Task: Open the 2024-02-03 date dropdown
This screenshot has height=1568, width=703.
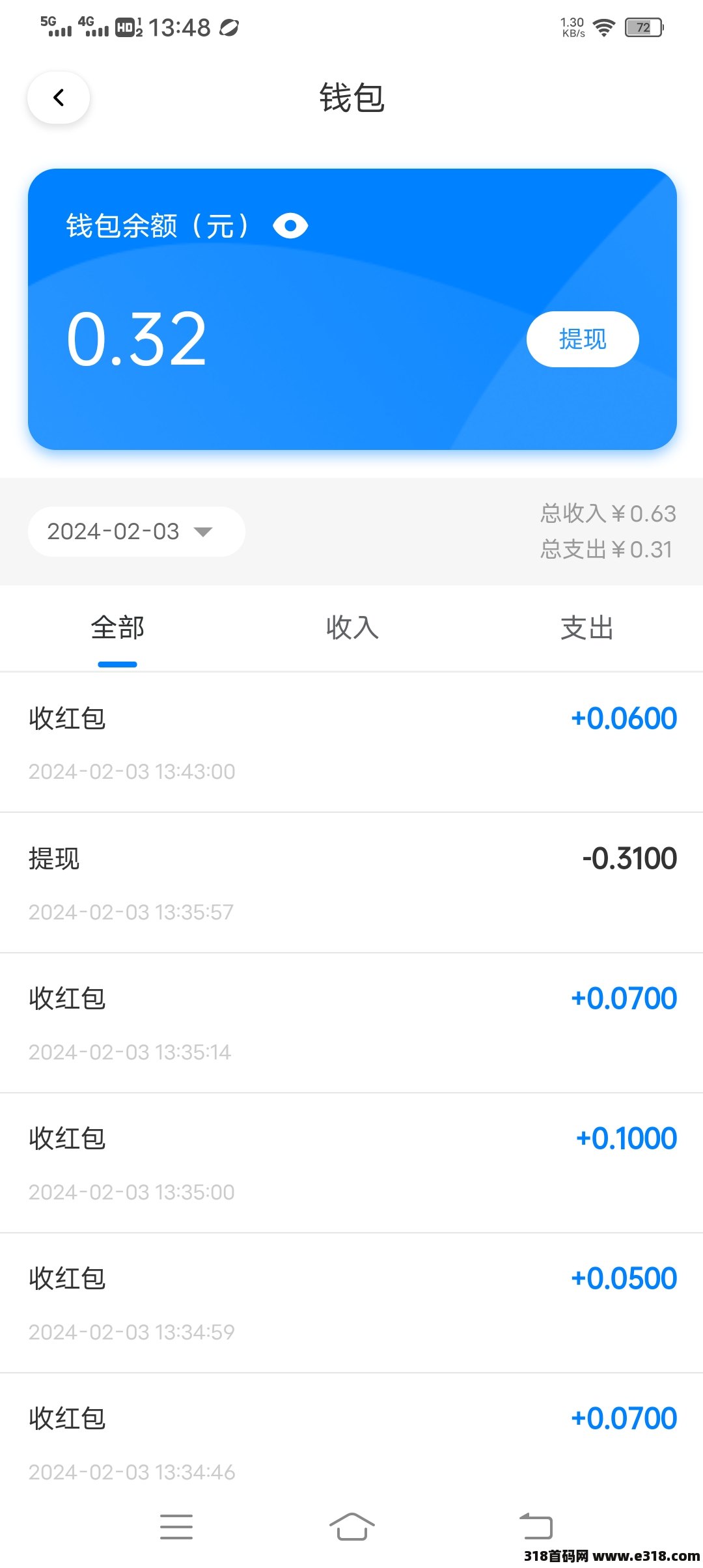Action: tap(136, 531)
